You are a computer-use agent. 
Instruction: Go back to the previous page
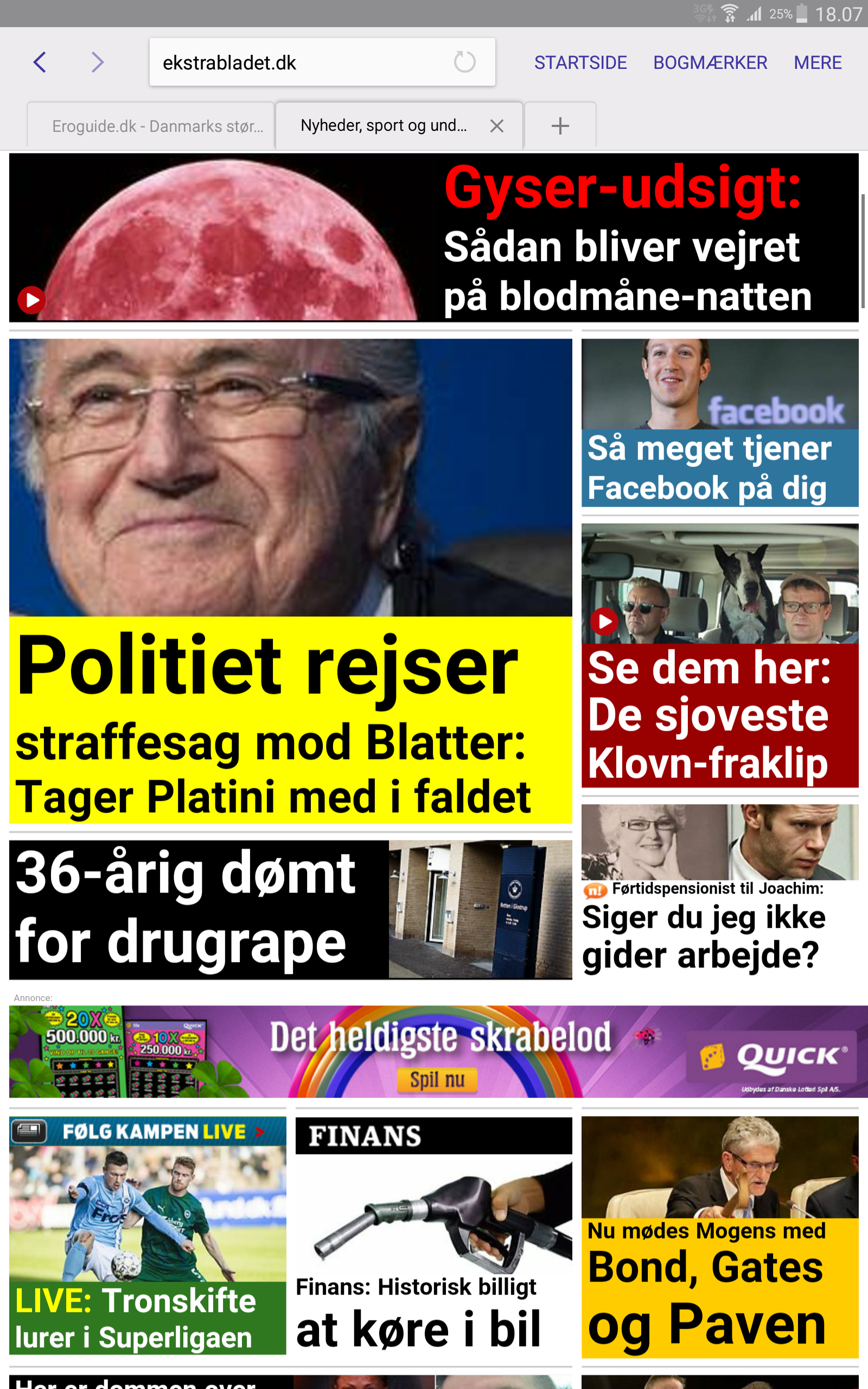(x=40, y=62)
